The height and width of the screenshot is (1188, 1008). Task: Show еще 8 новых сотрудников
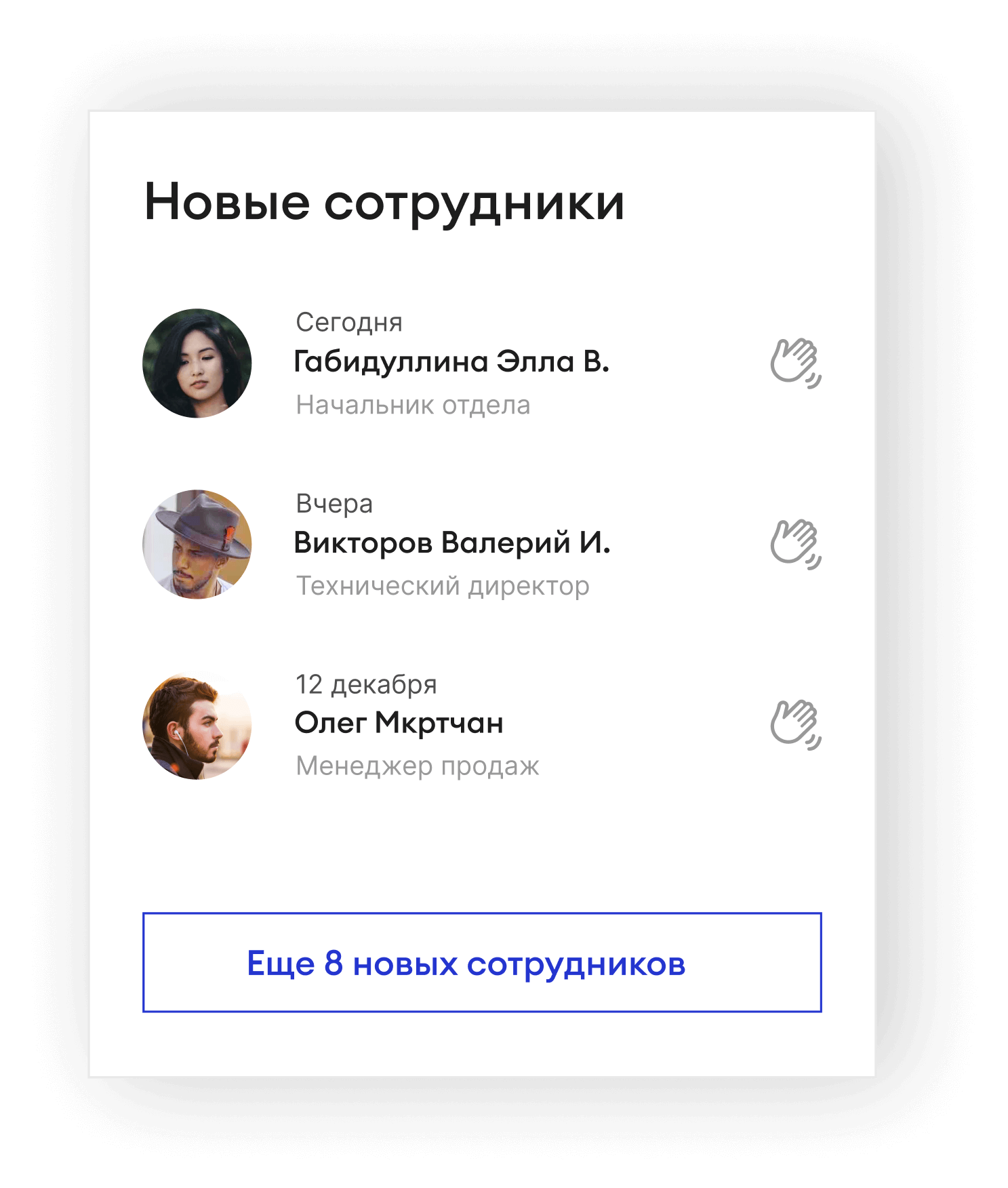[482, 962]
